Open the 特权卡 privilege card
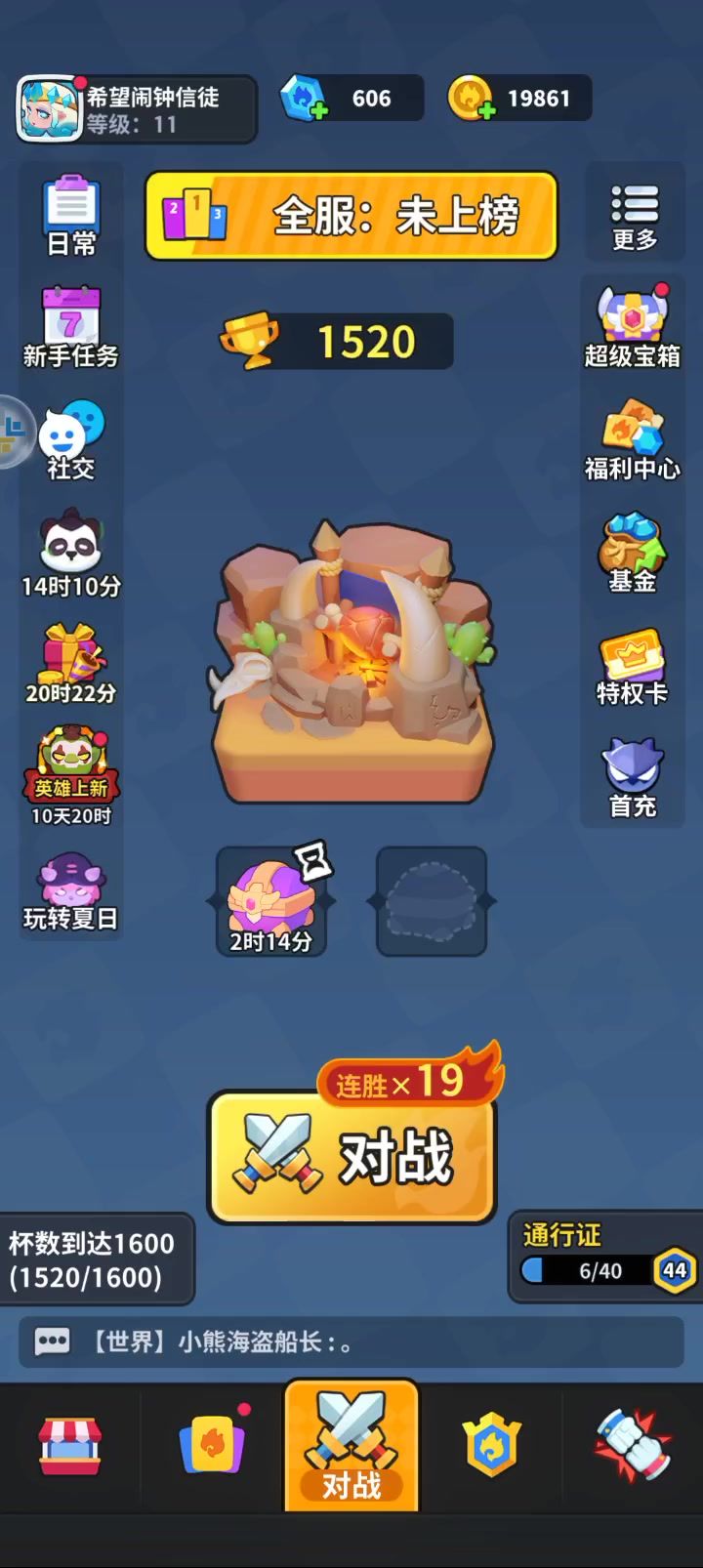The height and width of the screenshot is (1568, 703). tap(633, 666)
